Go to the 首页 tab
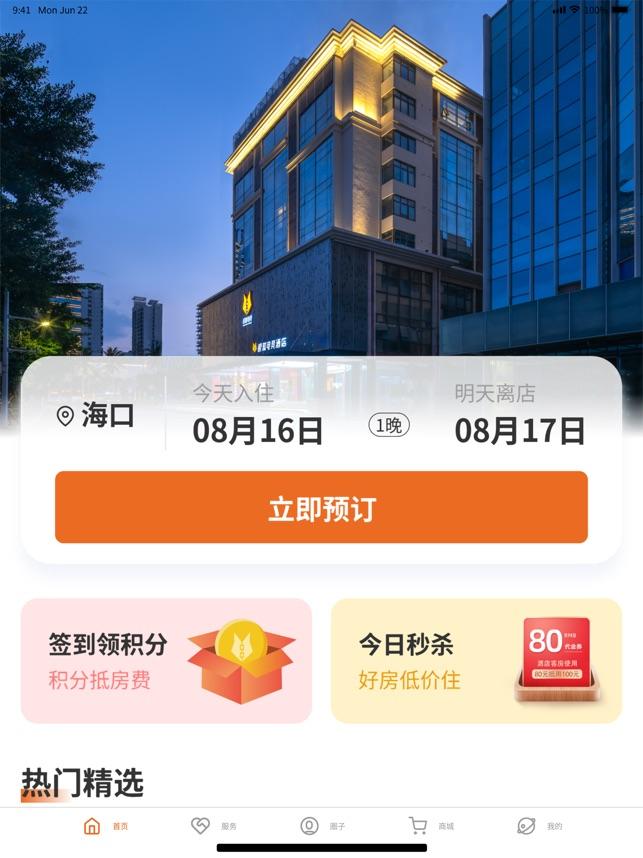Image resolution: width=643 pixels, height=858 pixels. click(x=106, y=826)
